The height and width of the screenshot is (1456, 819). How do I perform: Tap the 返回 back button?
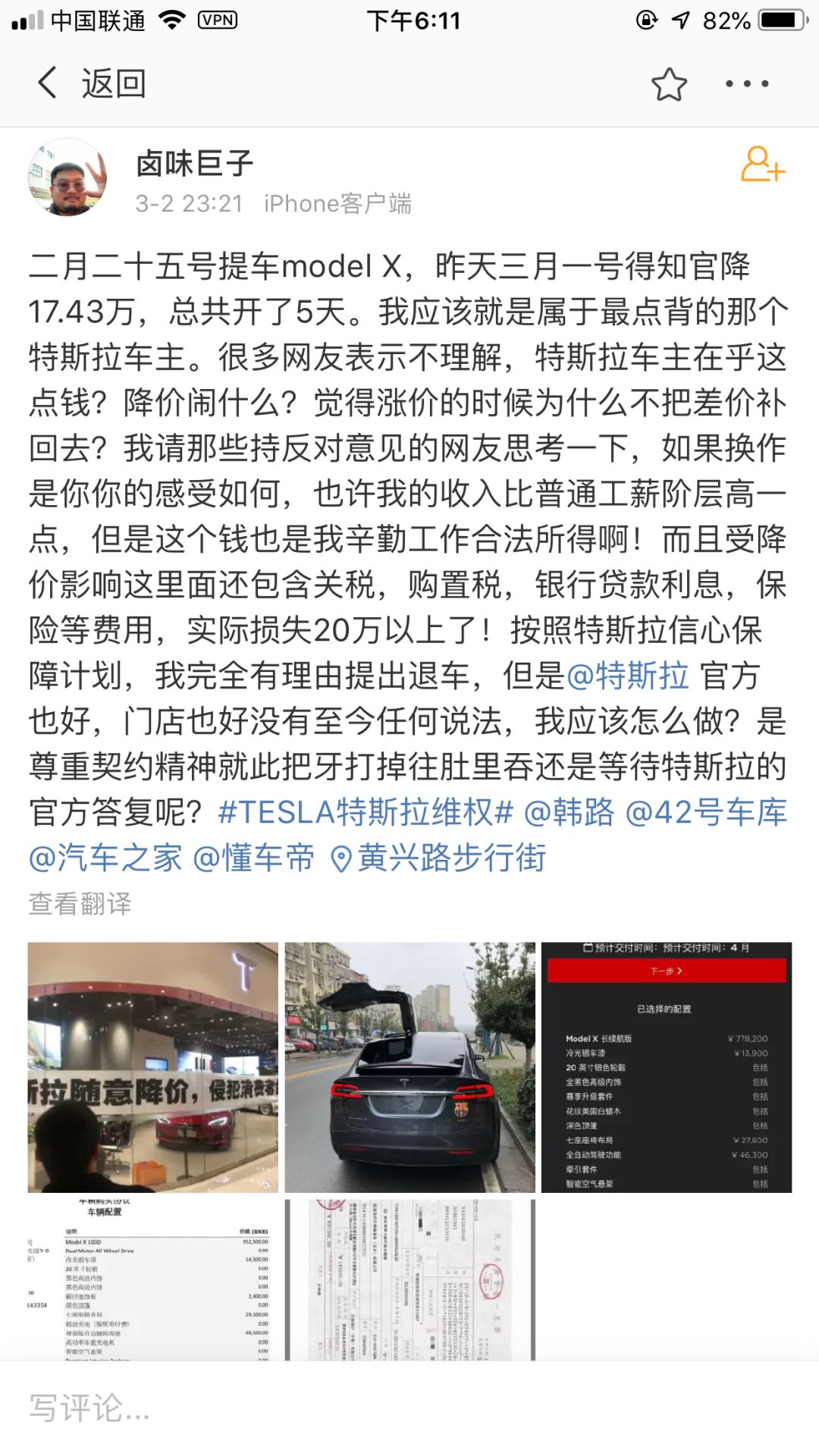coord(91,83)
